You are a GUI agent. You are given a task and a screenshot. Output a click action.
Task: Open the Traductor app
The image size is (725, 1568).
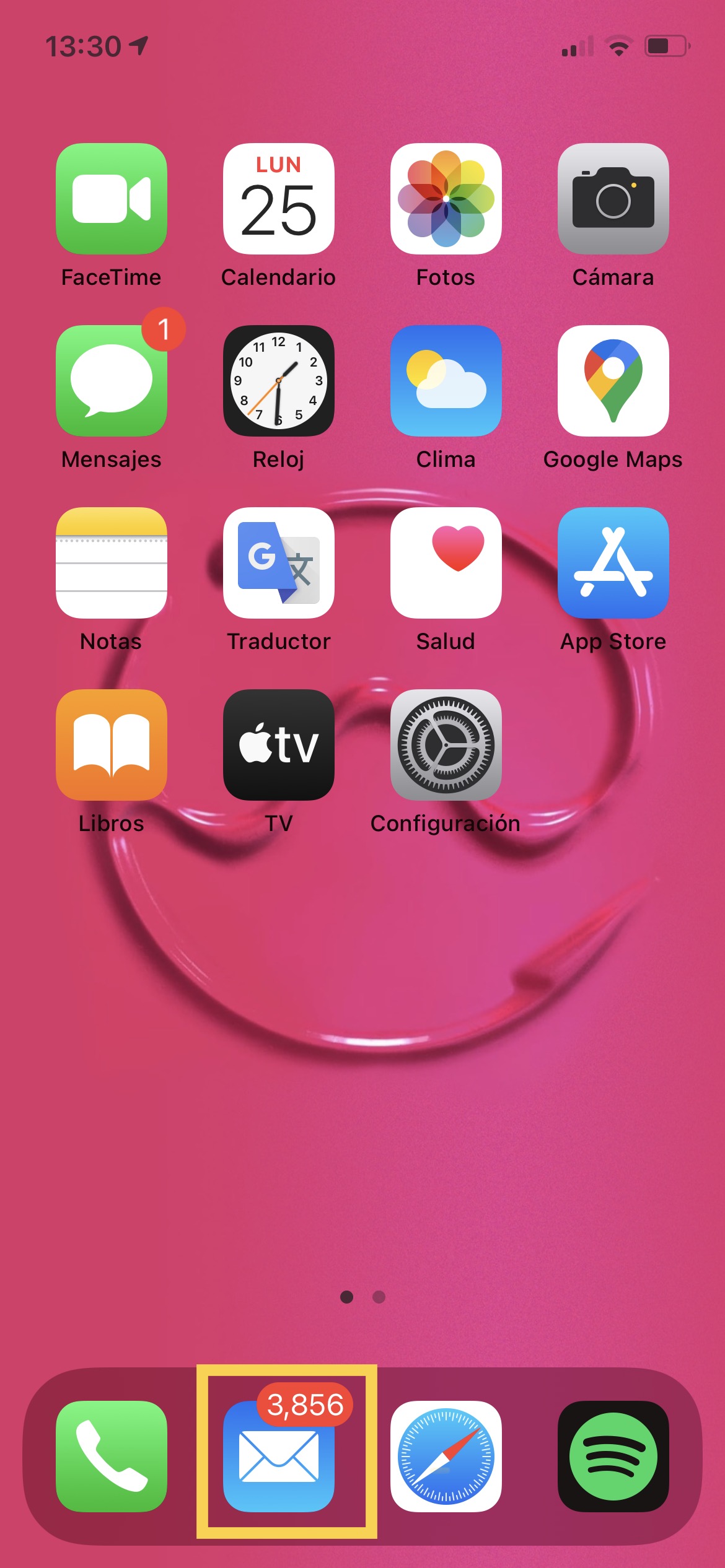click(x=278, y=563)
